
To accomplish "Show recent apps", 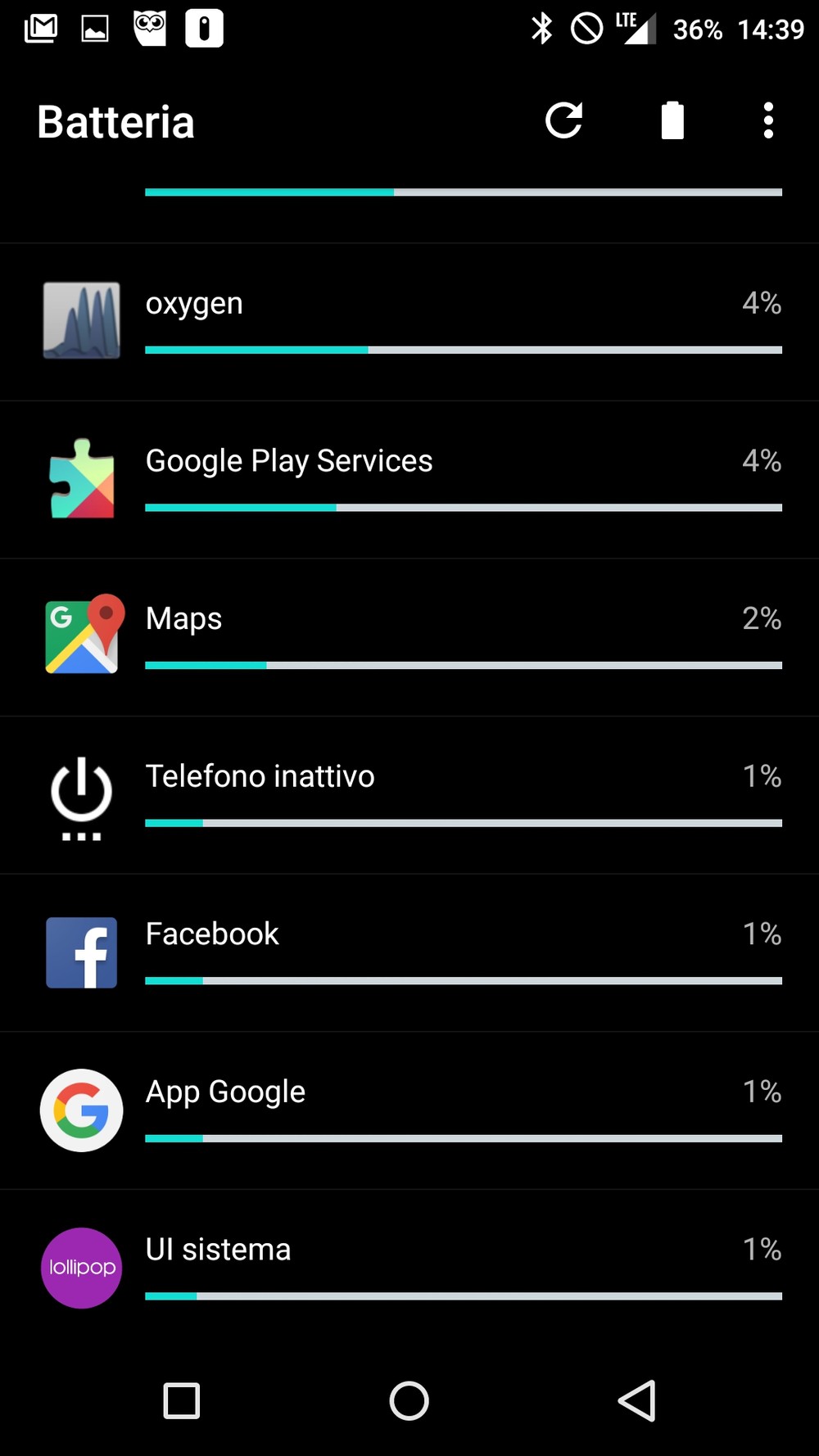I will (182, 1400).
